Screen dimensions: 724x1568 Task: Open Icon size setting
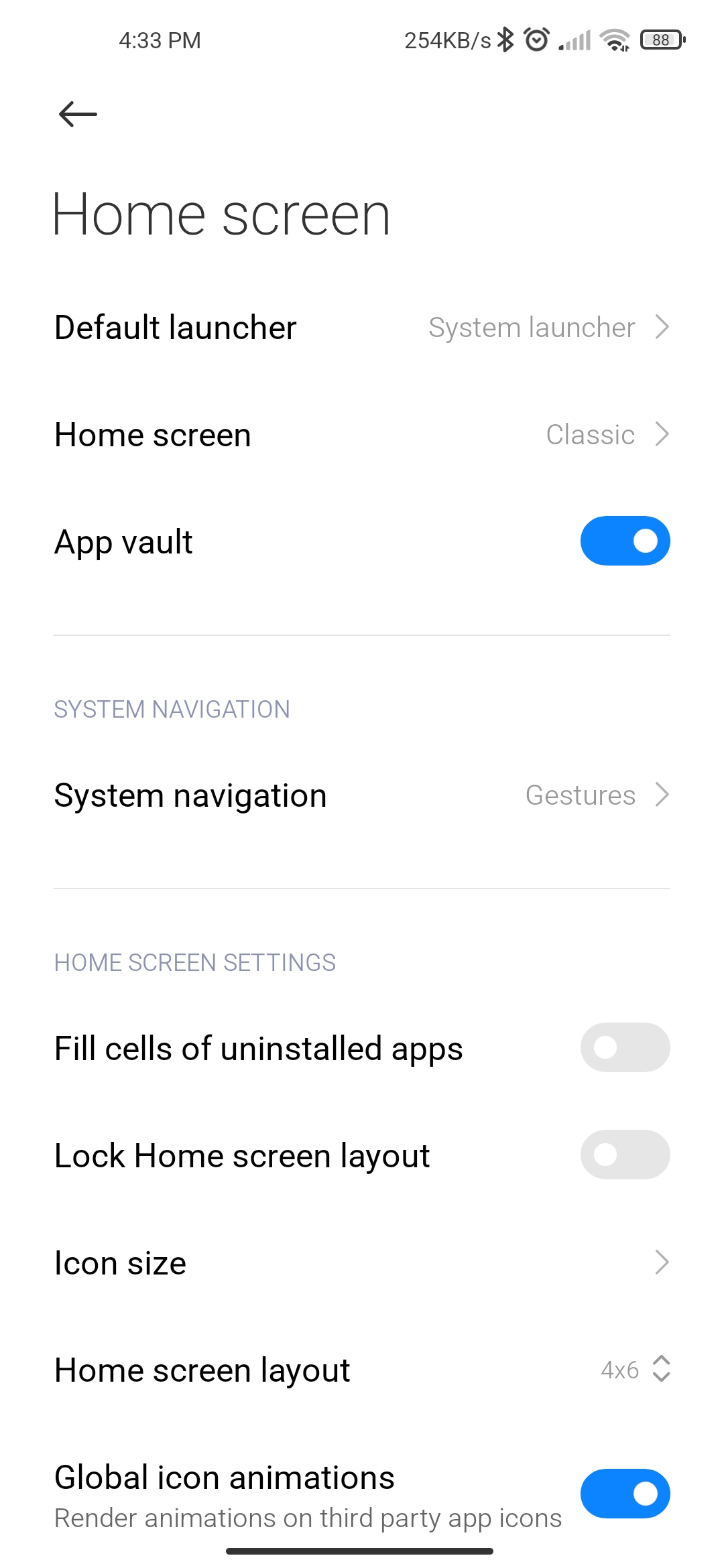point(362,1262)
